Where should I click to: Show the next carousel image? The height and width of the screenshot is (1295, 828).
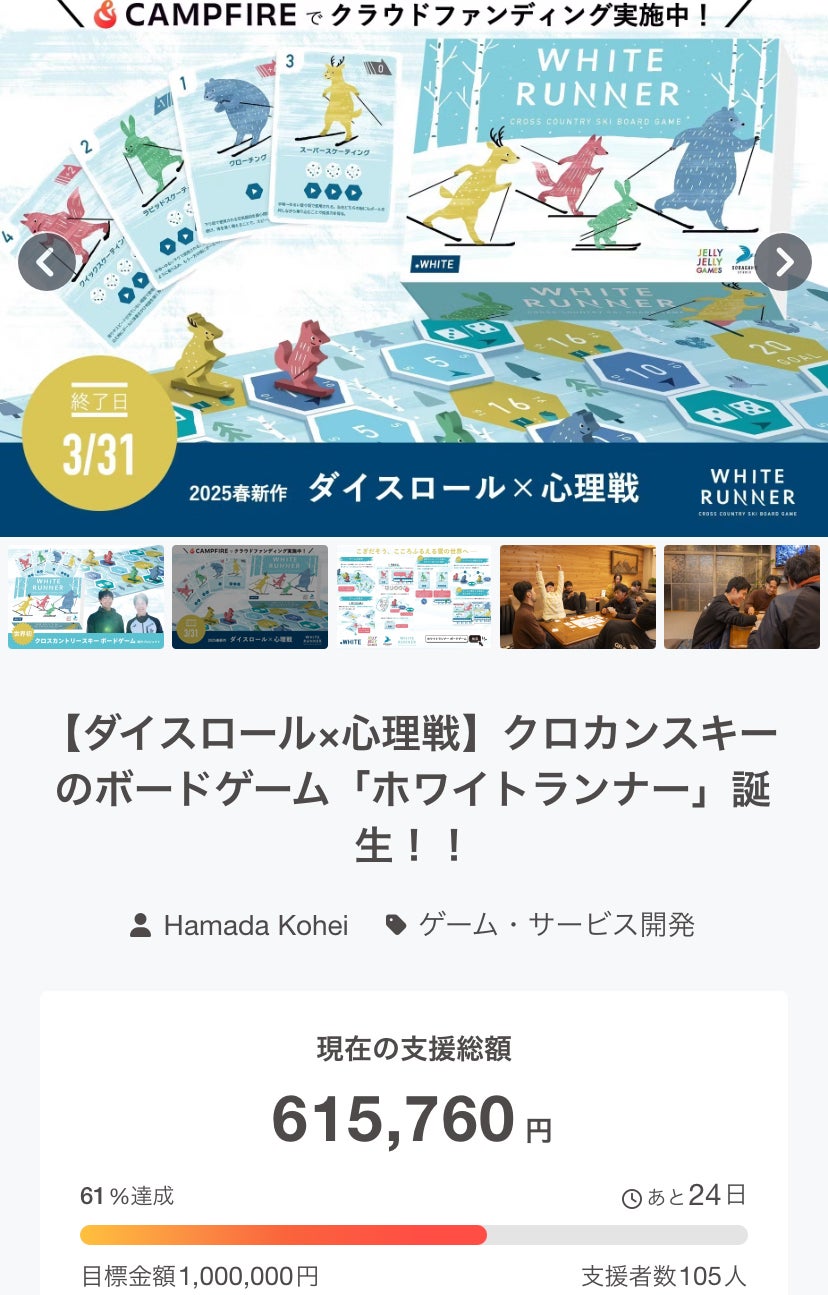[x=782, y=262]
